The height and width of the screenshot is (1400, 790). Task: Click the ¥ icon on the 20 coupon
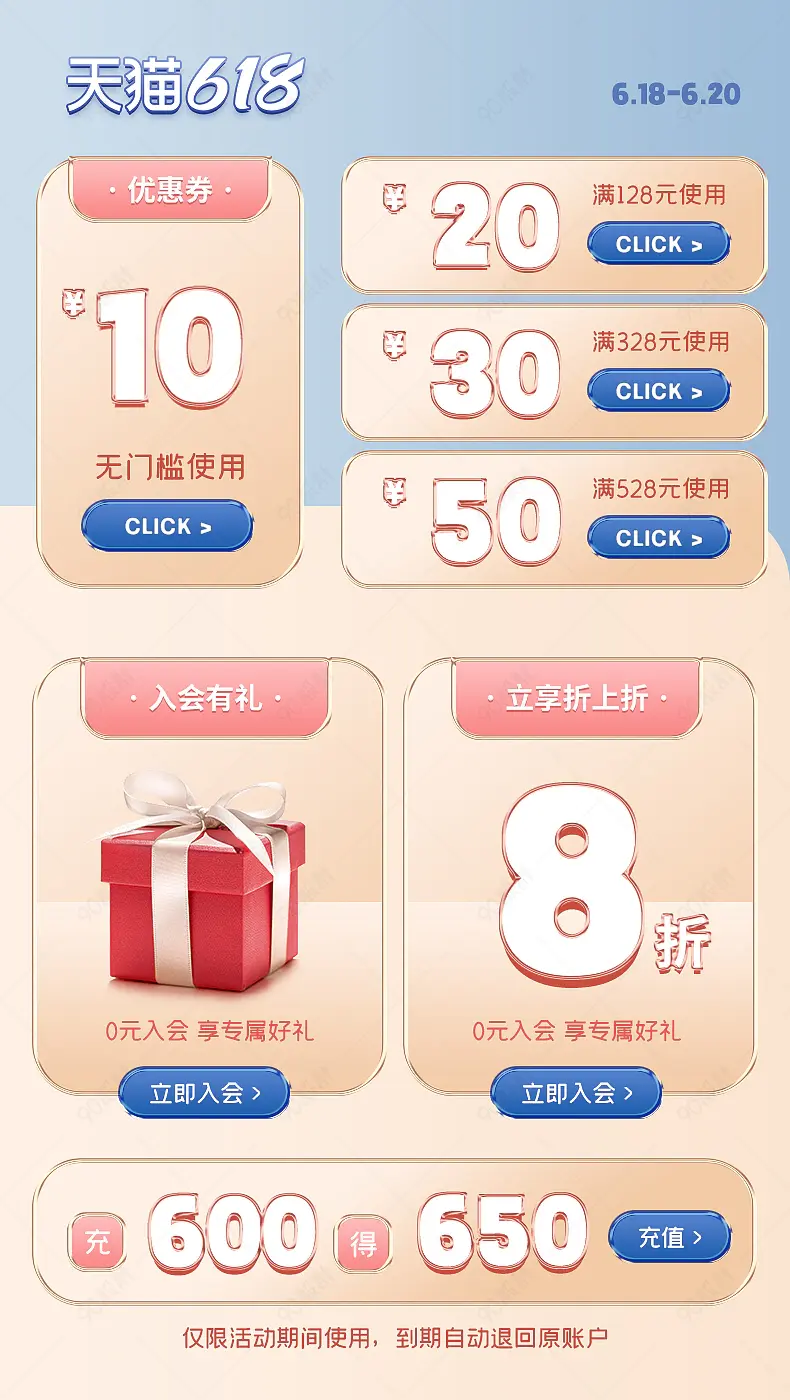tap(394, 198)
